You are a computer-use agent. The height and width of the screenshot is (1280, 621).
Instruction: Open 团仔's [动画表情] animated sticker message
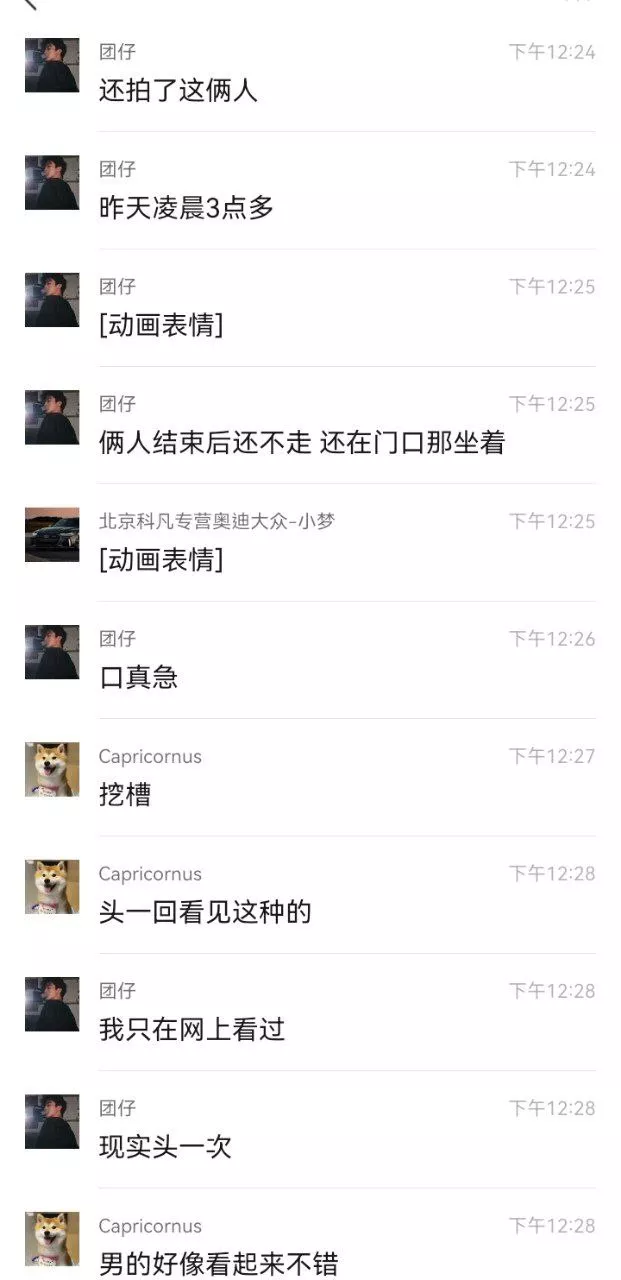click(x=161, y=325)
